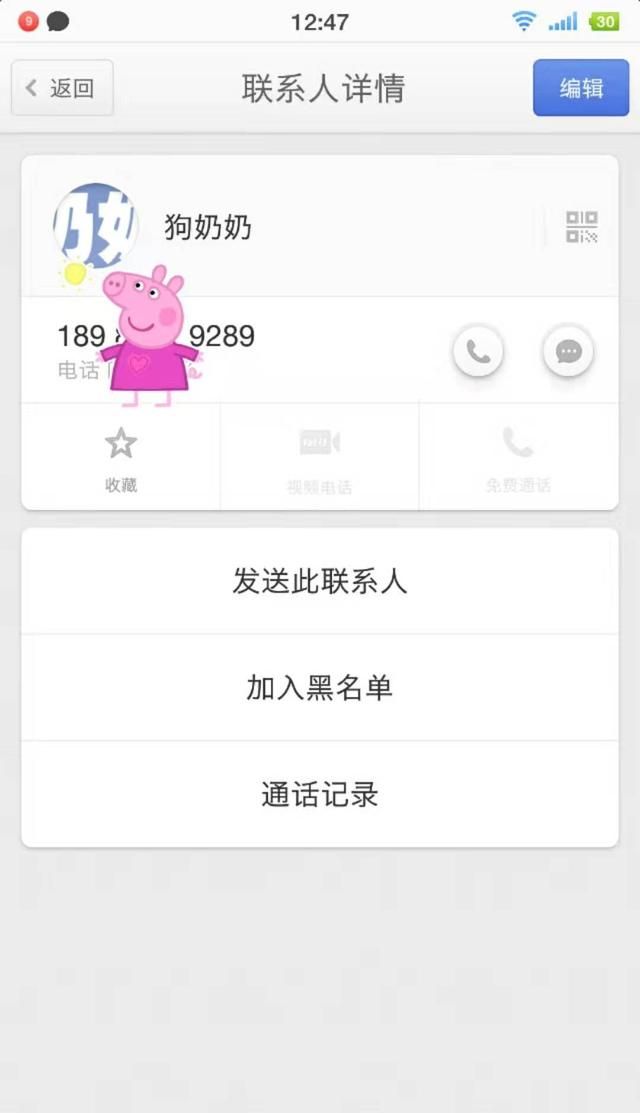Start a 免费通话 free call
This screenshot has height=1113, width=640.
point(518,457)
